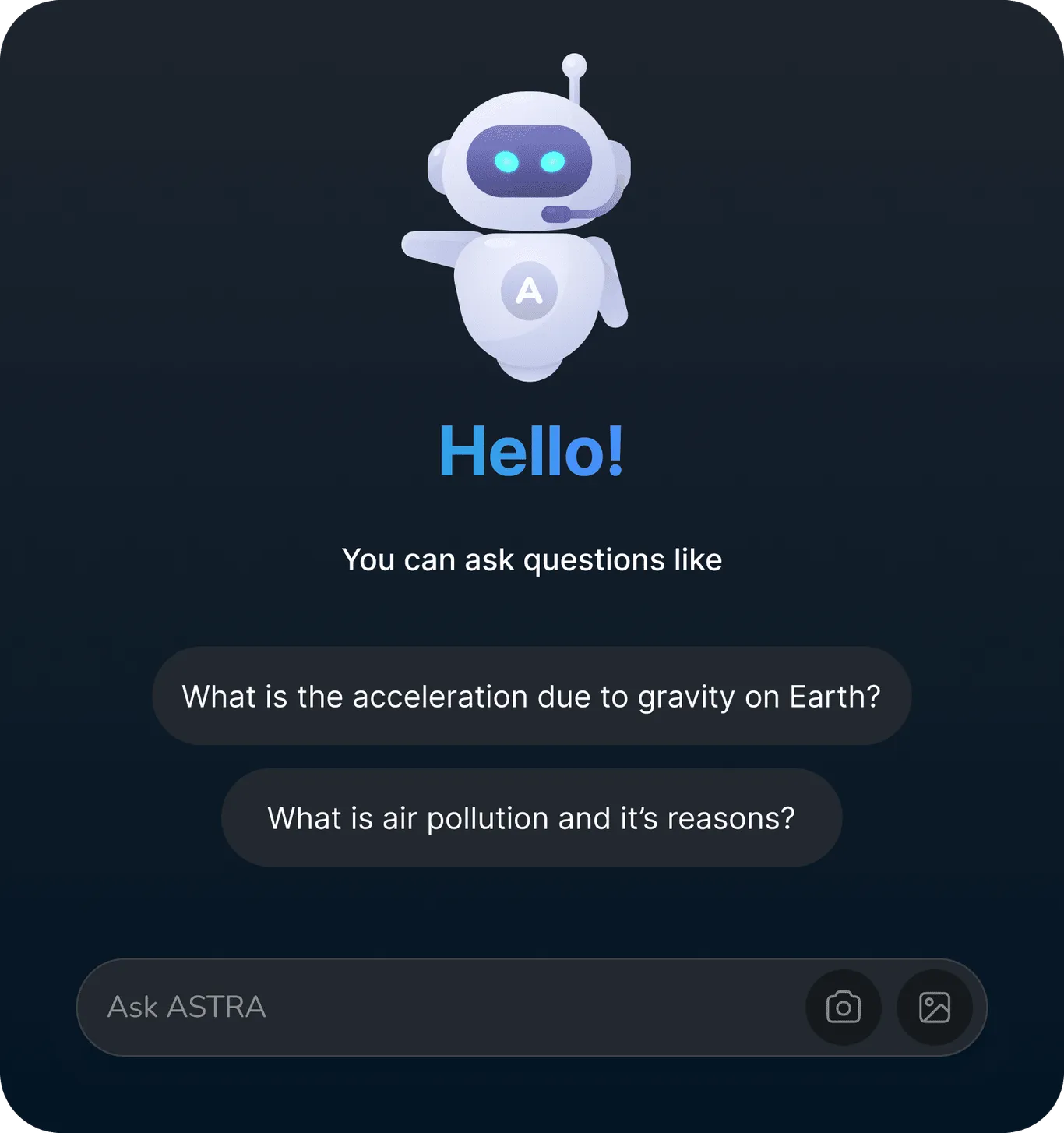Select the air pollution suggested question
This screenshot has width=1064, height=1133.
[531, 817]
